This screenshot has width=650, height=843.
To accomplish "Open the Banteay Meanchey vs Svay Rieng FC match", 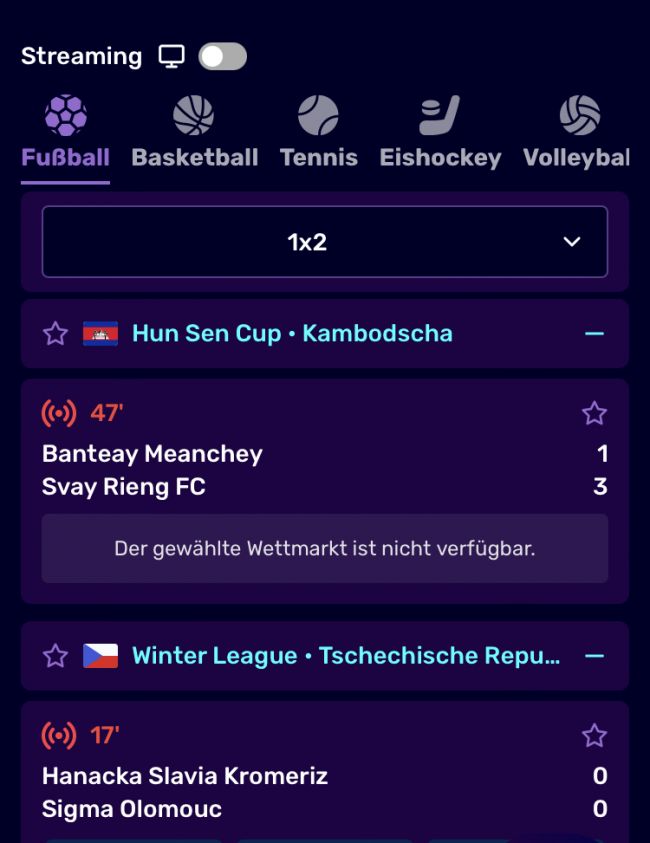I will (x=250, y=470).
